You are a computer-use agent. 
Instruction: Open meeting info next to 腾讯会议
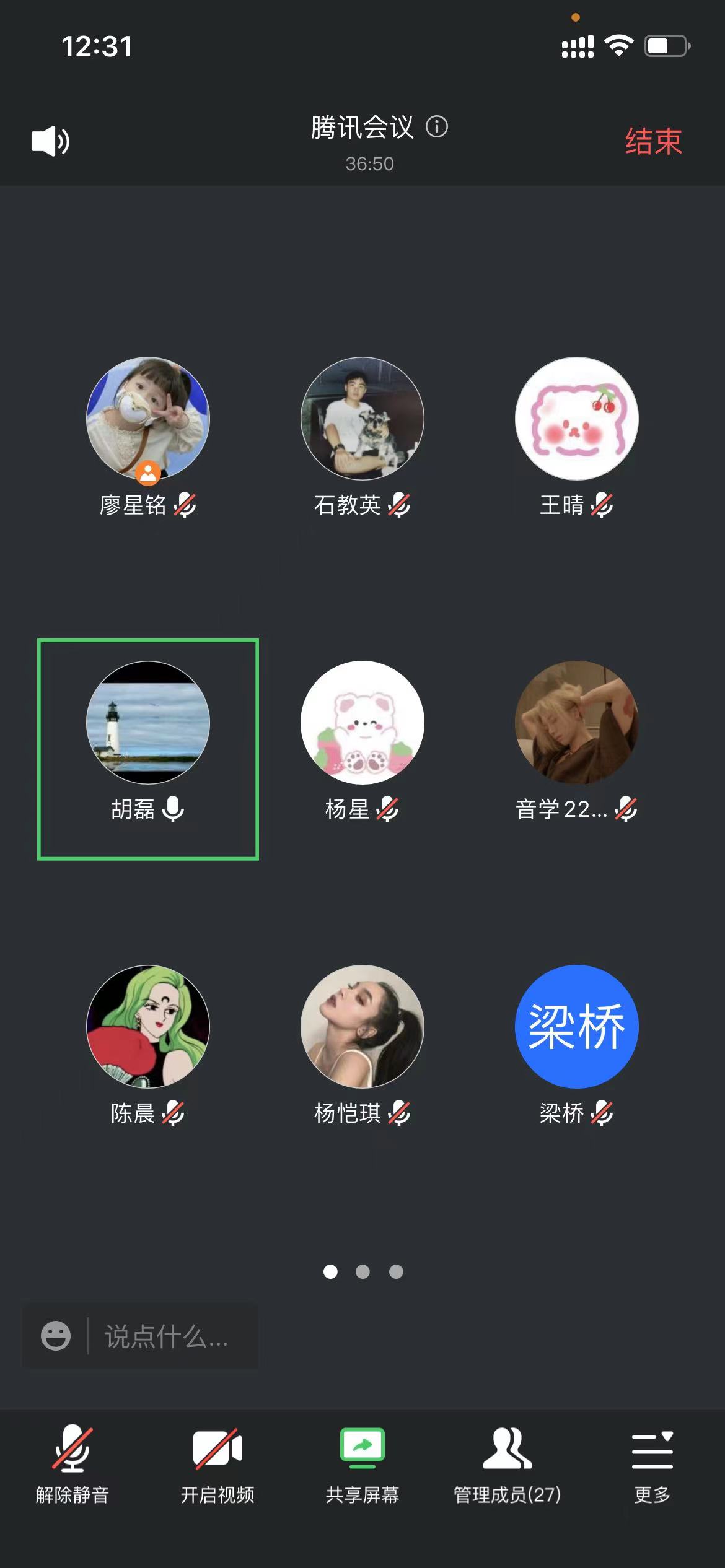pos(437,127)
